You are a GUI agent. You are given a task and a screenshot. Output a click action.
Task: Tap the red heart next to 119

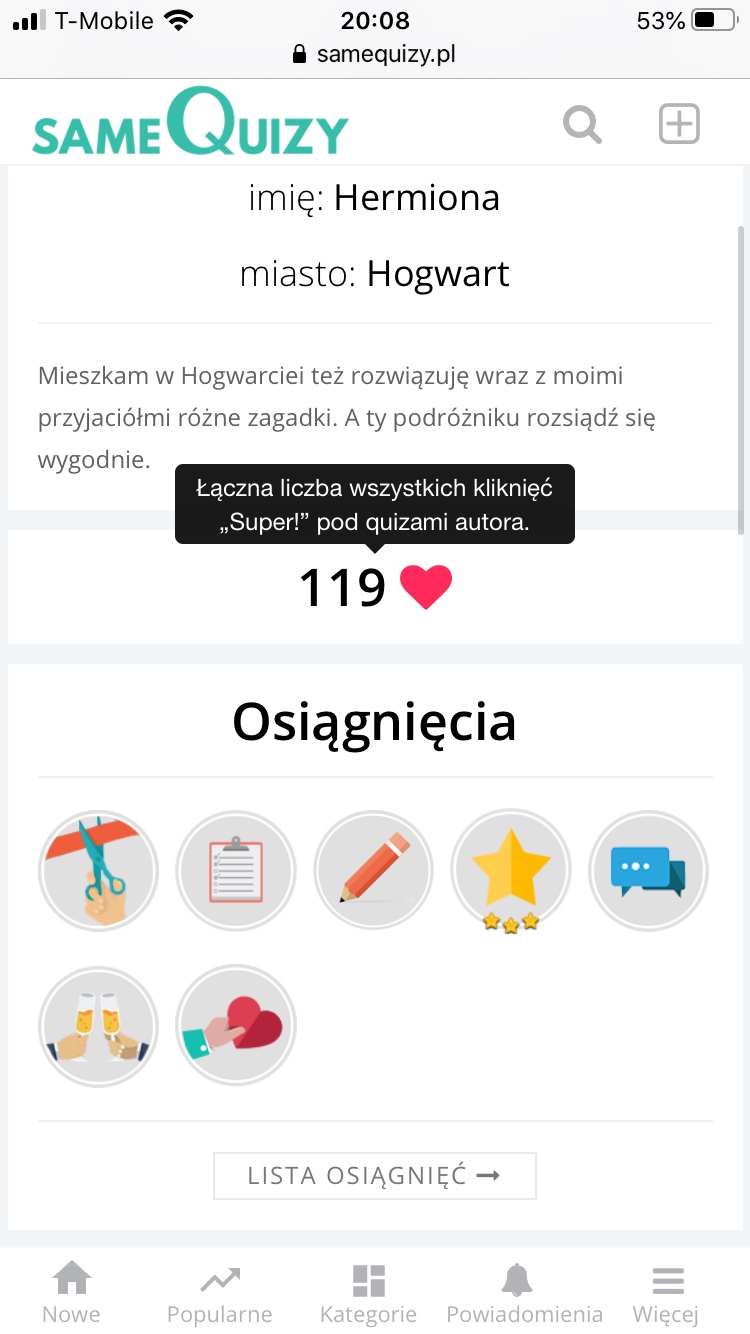pyautogui.click(x=426, y=587)
